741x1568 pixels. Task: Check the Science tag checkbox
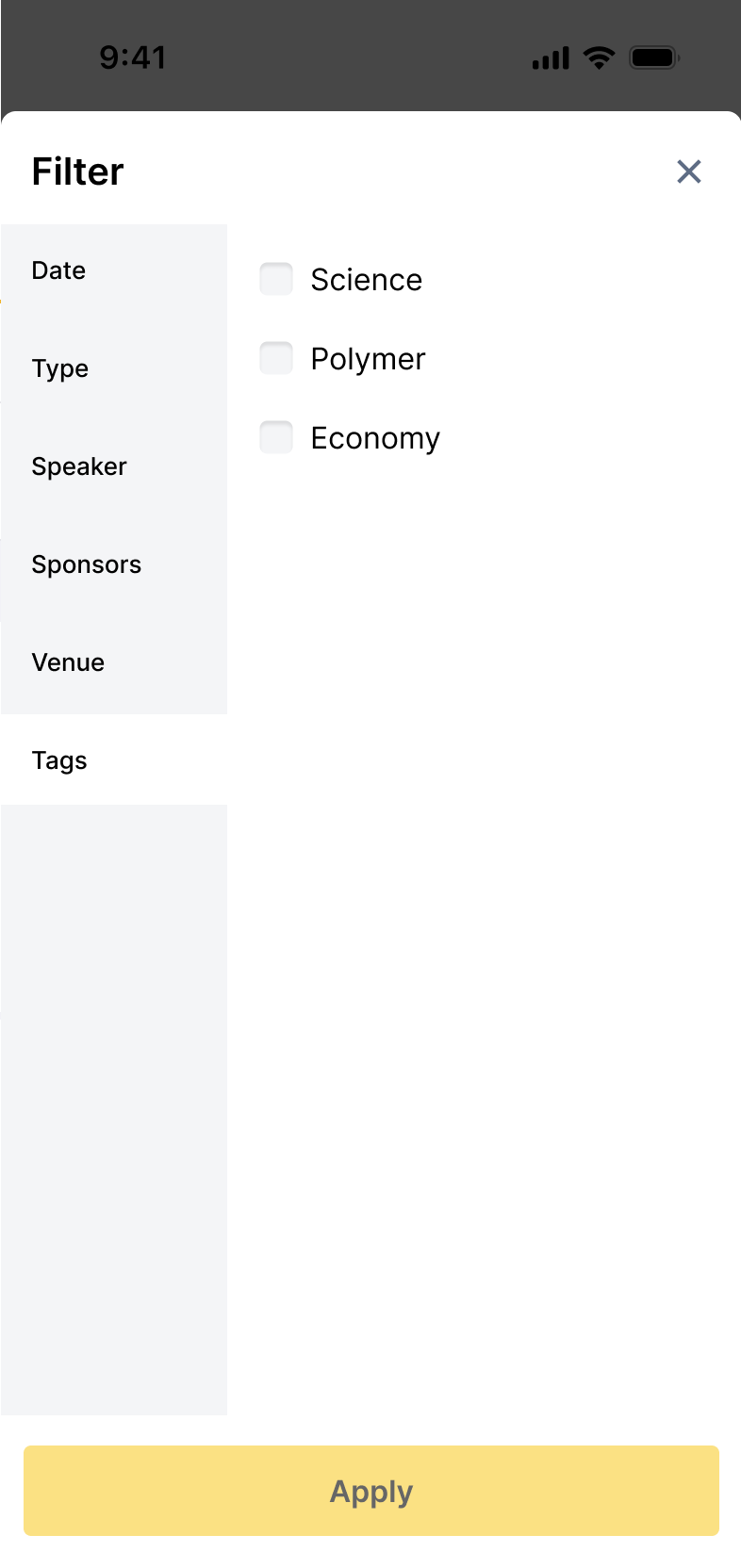(276, 279)
